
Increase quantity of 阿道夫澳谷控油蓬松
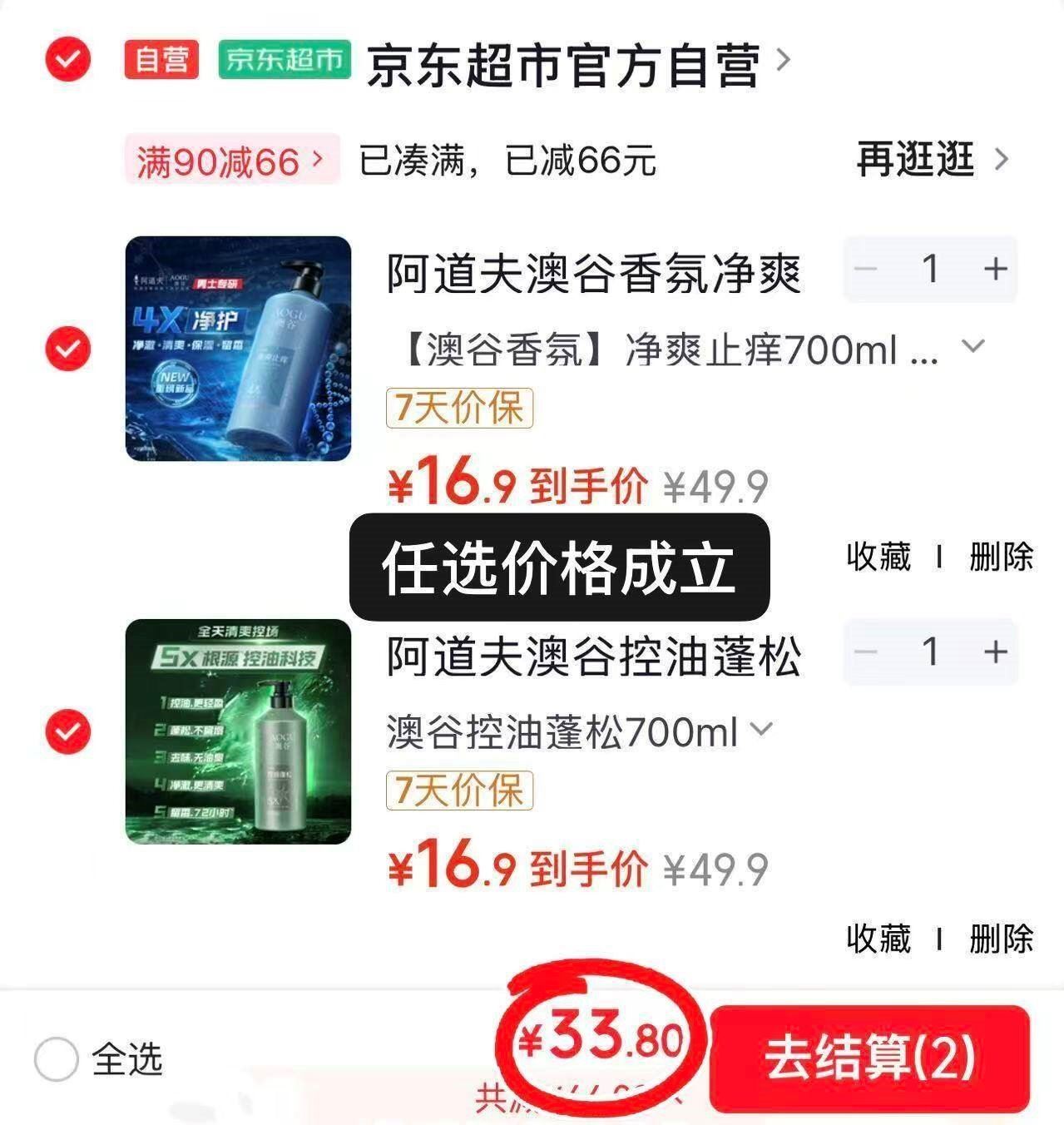coord(995,652)
